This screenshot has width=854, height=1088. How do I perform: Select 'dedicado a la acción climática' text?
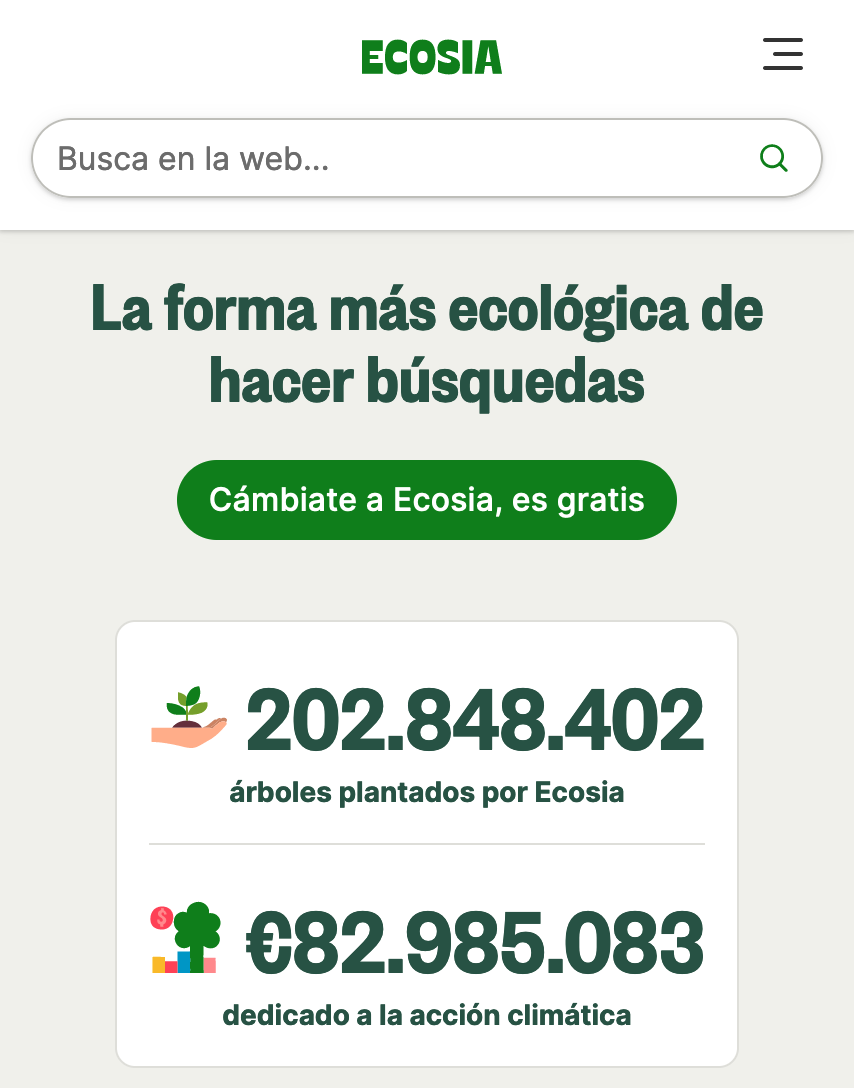coord(427,1014)
